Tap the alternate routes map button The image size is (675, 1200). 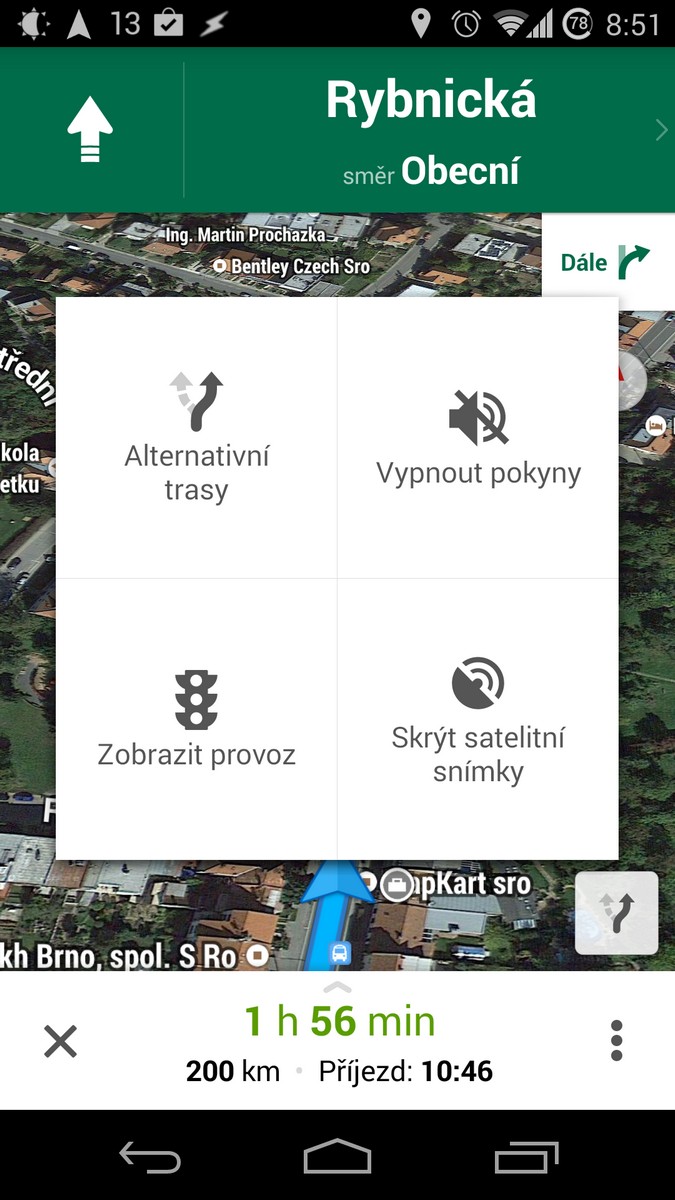(x=617, y=913)
